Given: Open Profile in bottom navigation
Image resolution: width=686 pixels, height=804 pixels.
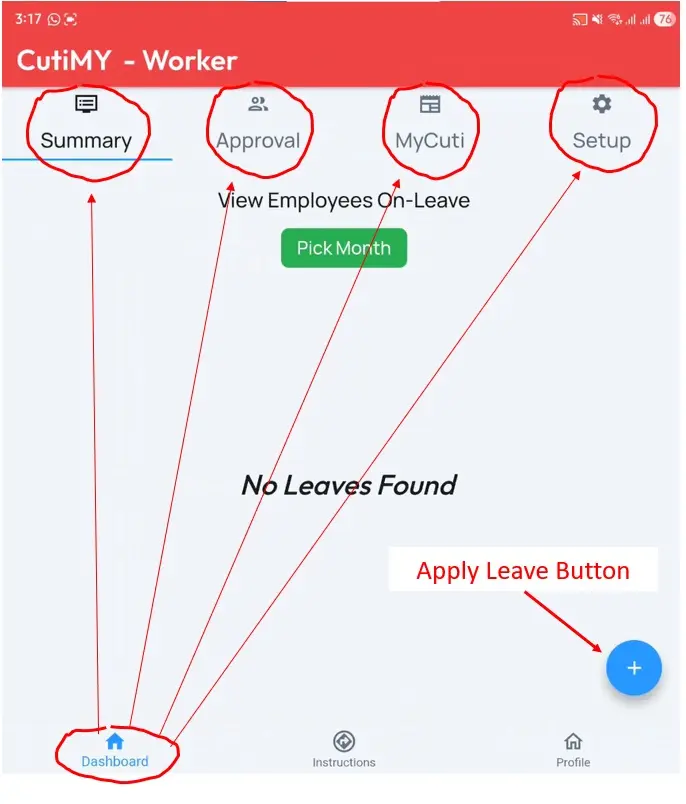Looking at the screenshot, I should point(573,750).
